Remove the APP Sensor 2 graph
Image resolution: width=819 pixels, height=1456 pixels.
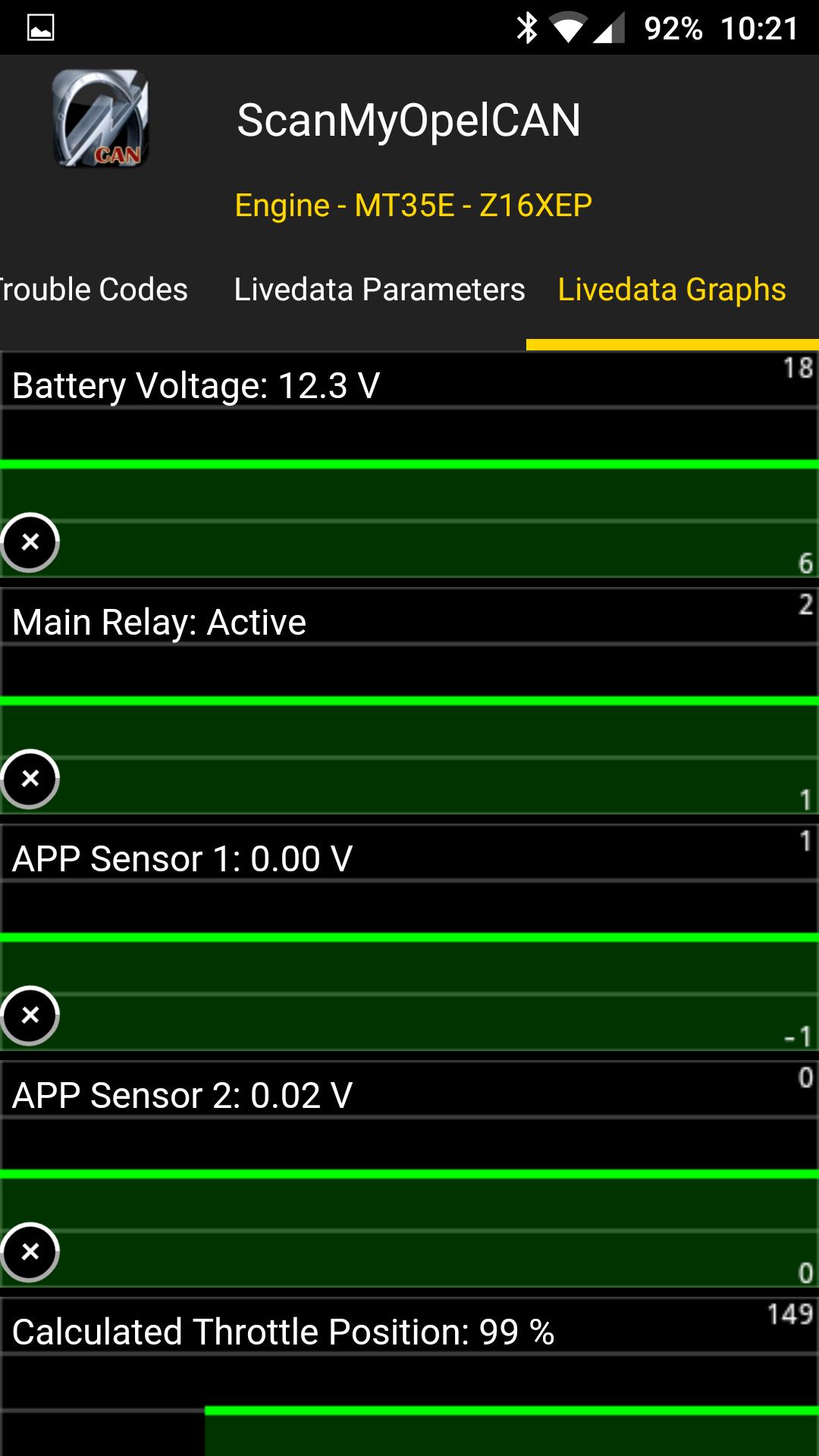[30, 1252]
